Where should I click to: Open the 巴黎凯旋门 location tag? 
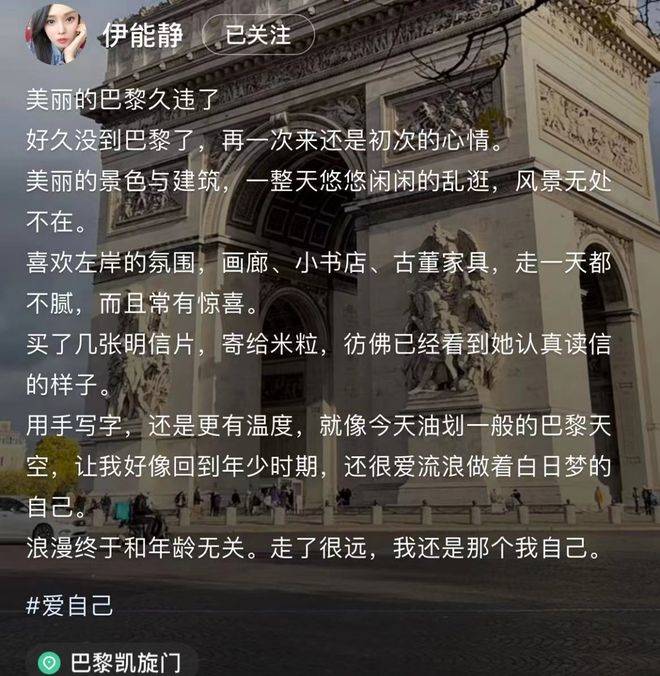point(110,662)
